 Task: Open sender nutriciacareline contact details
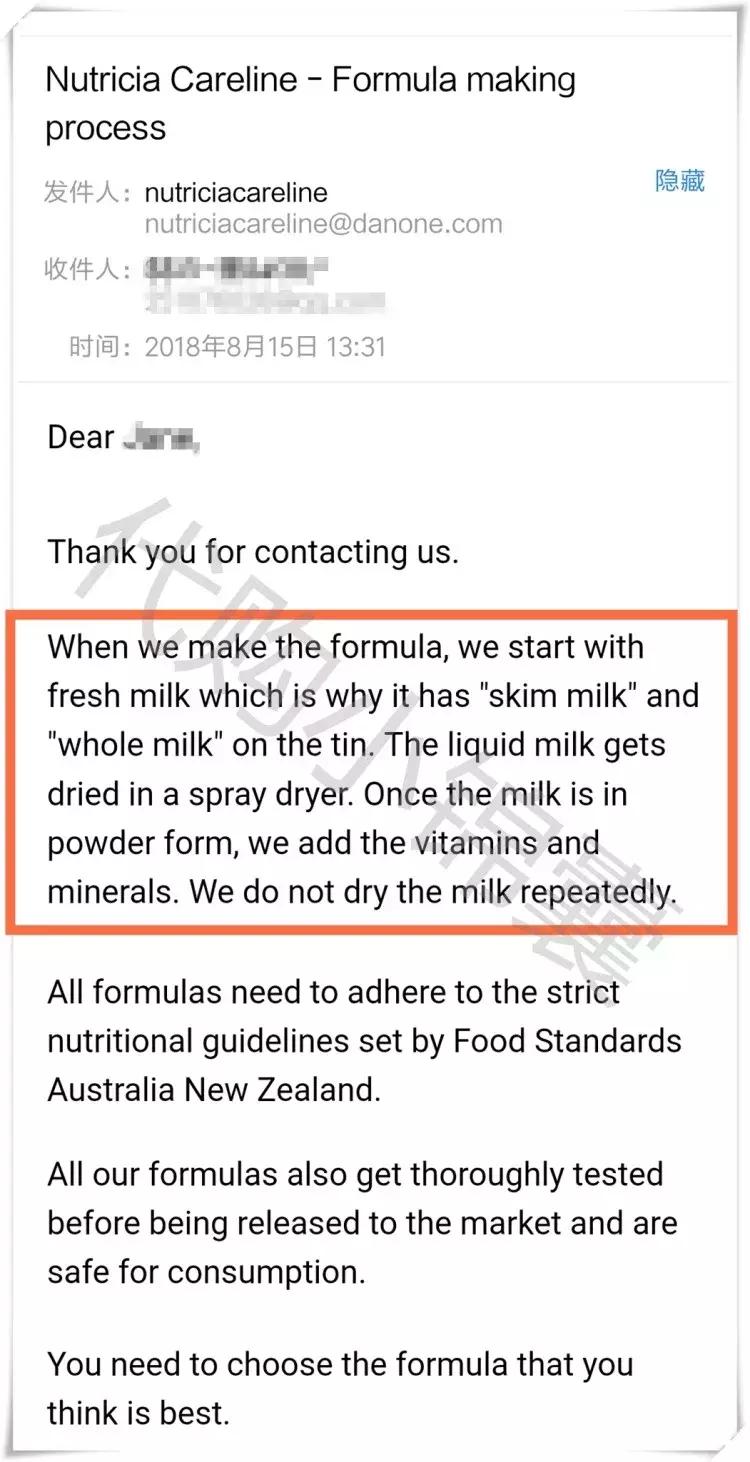tap(236, 192)
